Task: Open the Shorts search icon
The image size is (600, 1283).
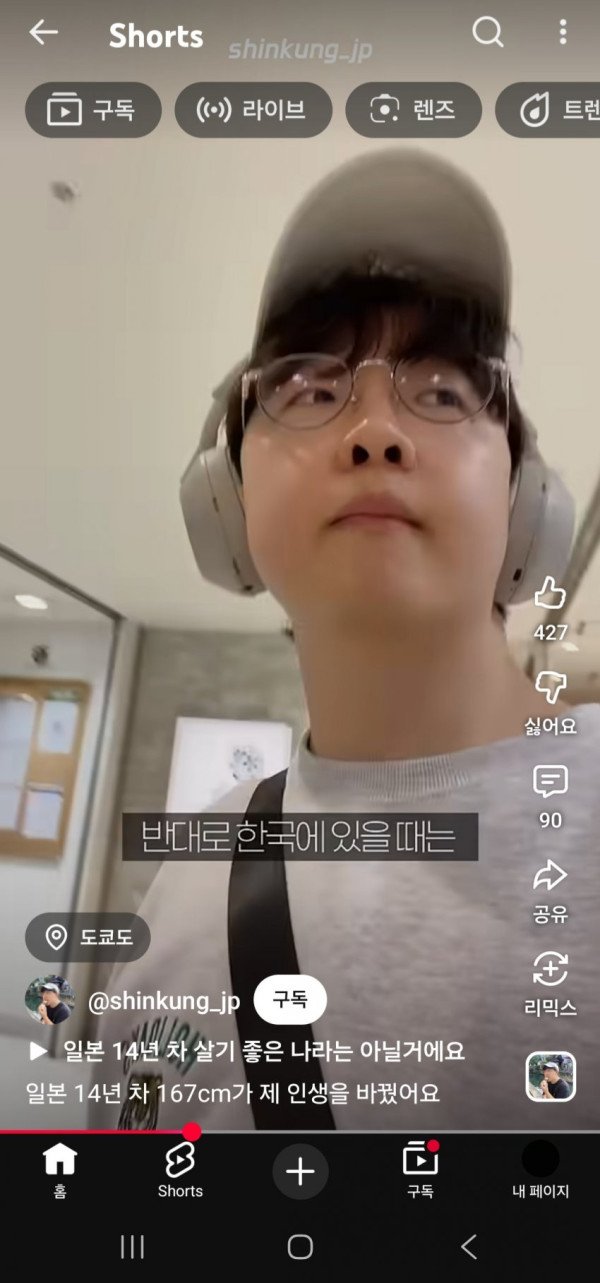Action: [487, 33]
